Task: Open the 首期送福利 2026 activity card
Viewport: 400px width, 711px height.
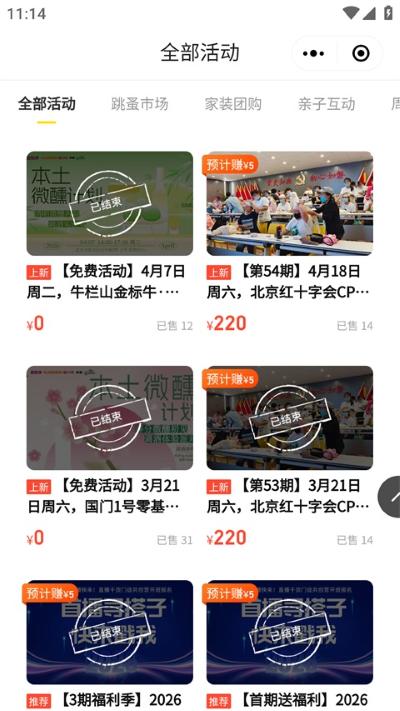Action: tap(290, 645)
